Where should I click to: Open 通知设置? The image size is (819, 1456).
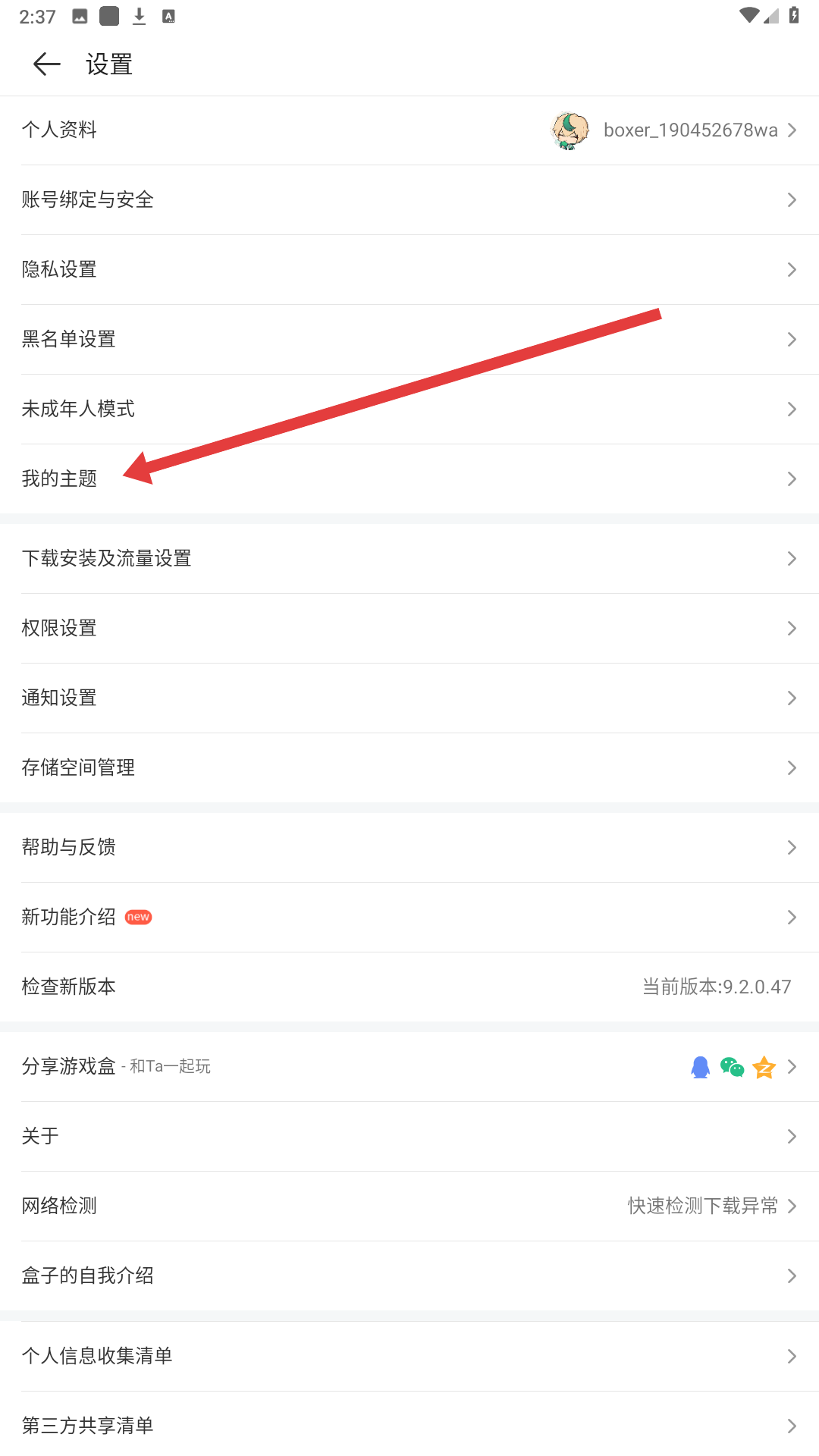tap(409, 698)
